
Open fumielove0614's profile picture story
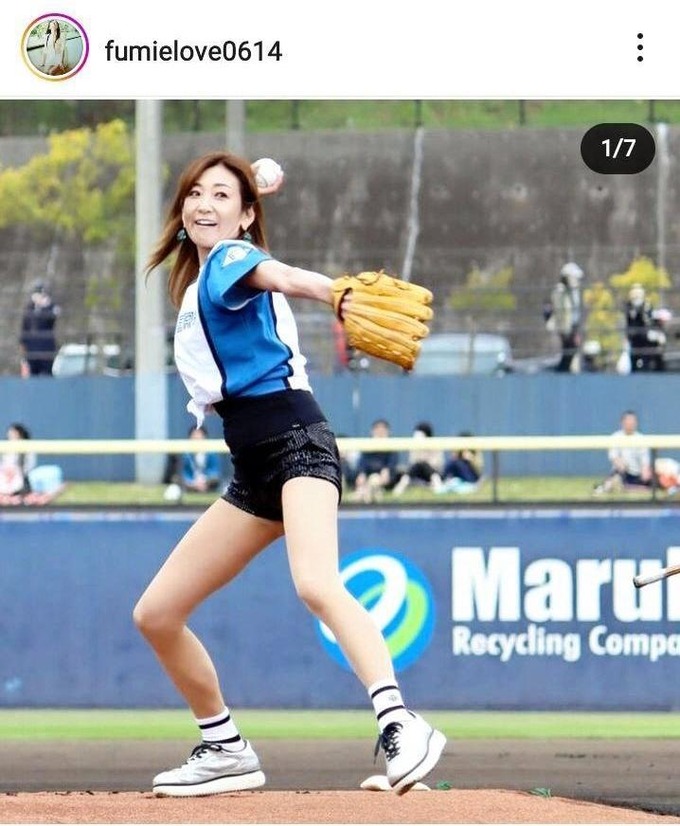tap(55, 47)
